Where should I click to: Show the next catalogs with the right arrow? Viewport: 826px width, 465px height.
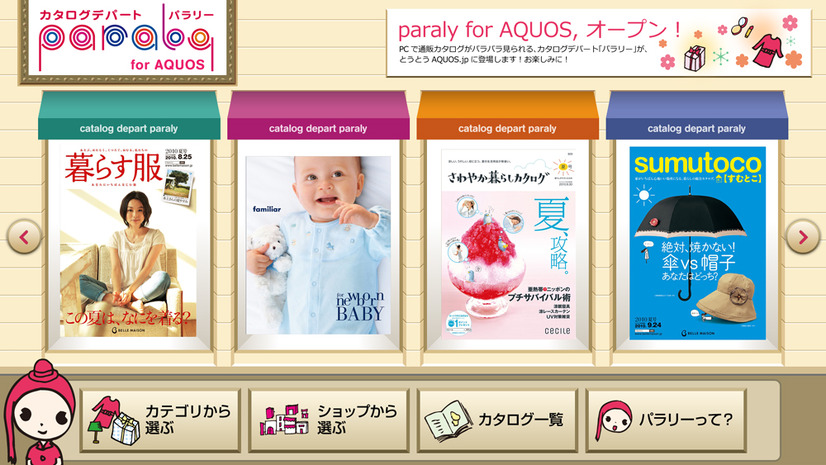[801, 236]
